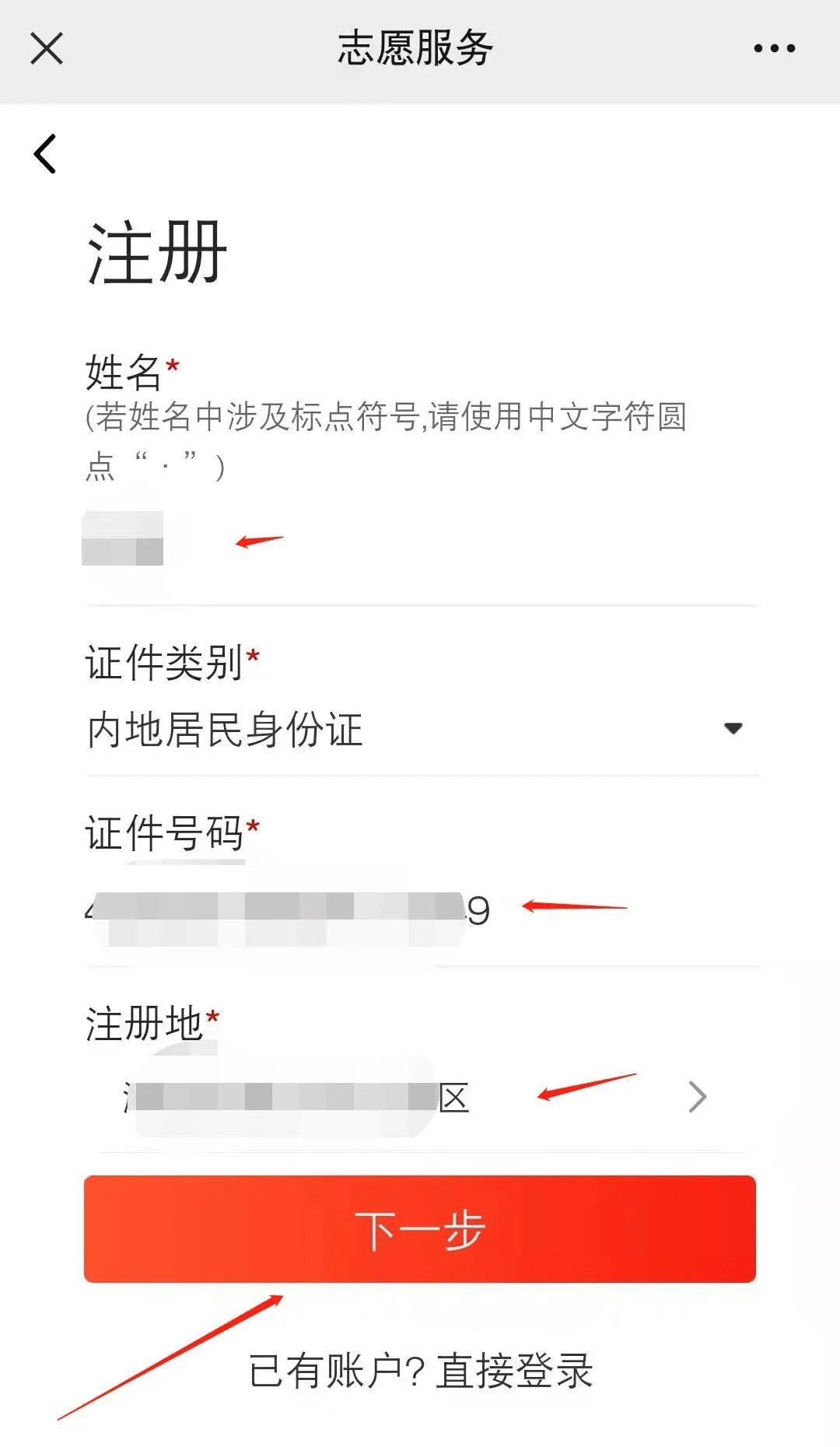Screen dimensions: 840x1447
Task: Tap the right chevron on the 注册地 row
Action: coord(697,1097)
